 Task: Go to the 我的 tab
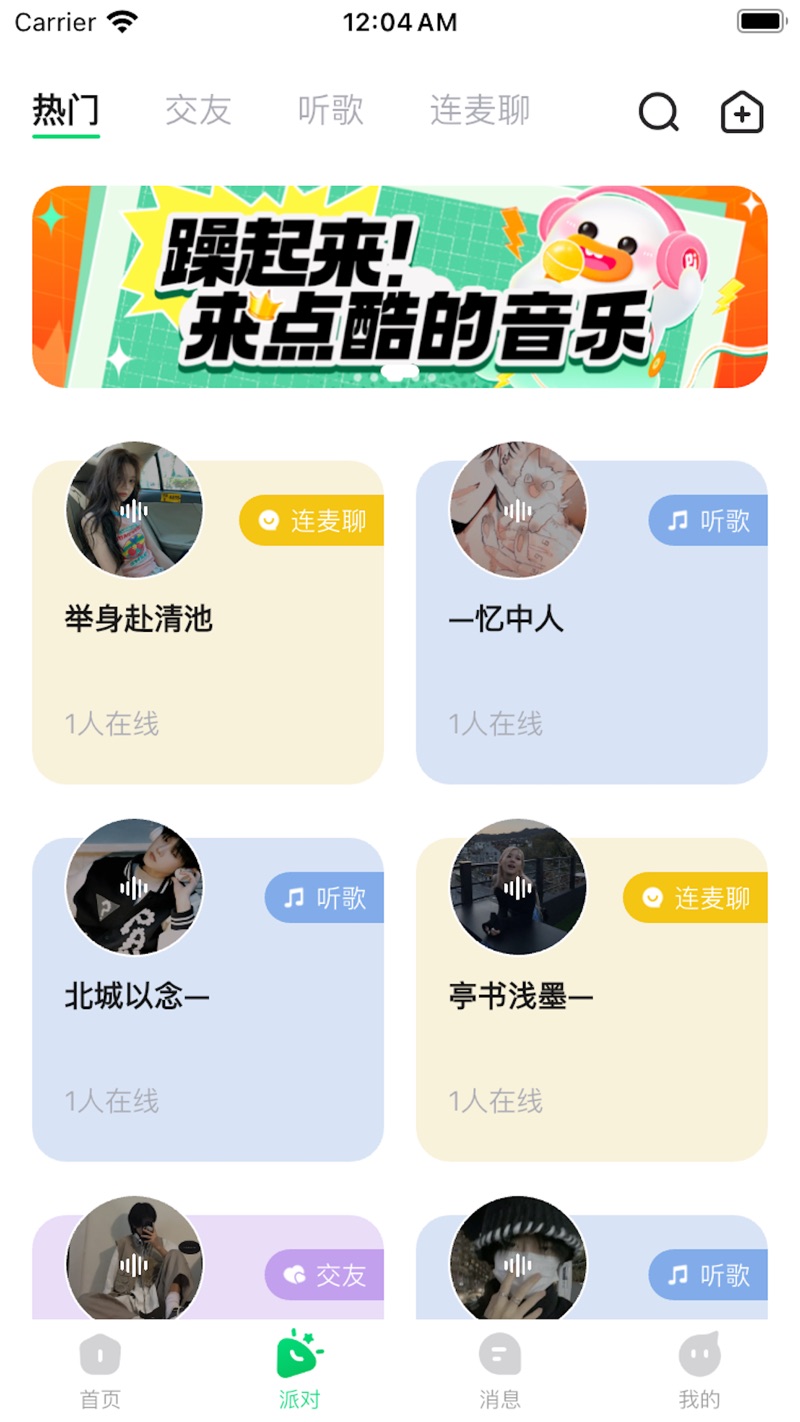699,1372
